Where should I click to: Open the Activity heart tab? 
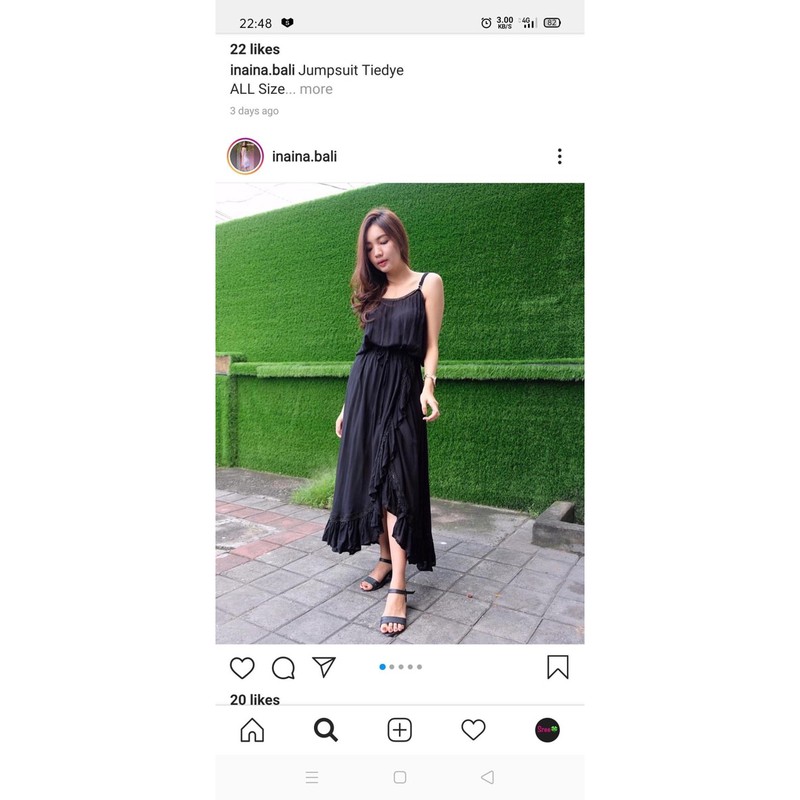tap(473, 730)
